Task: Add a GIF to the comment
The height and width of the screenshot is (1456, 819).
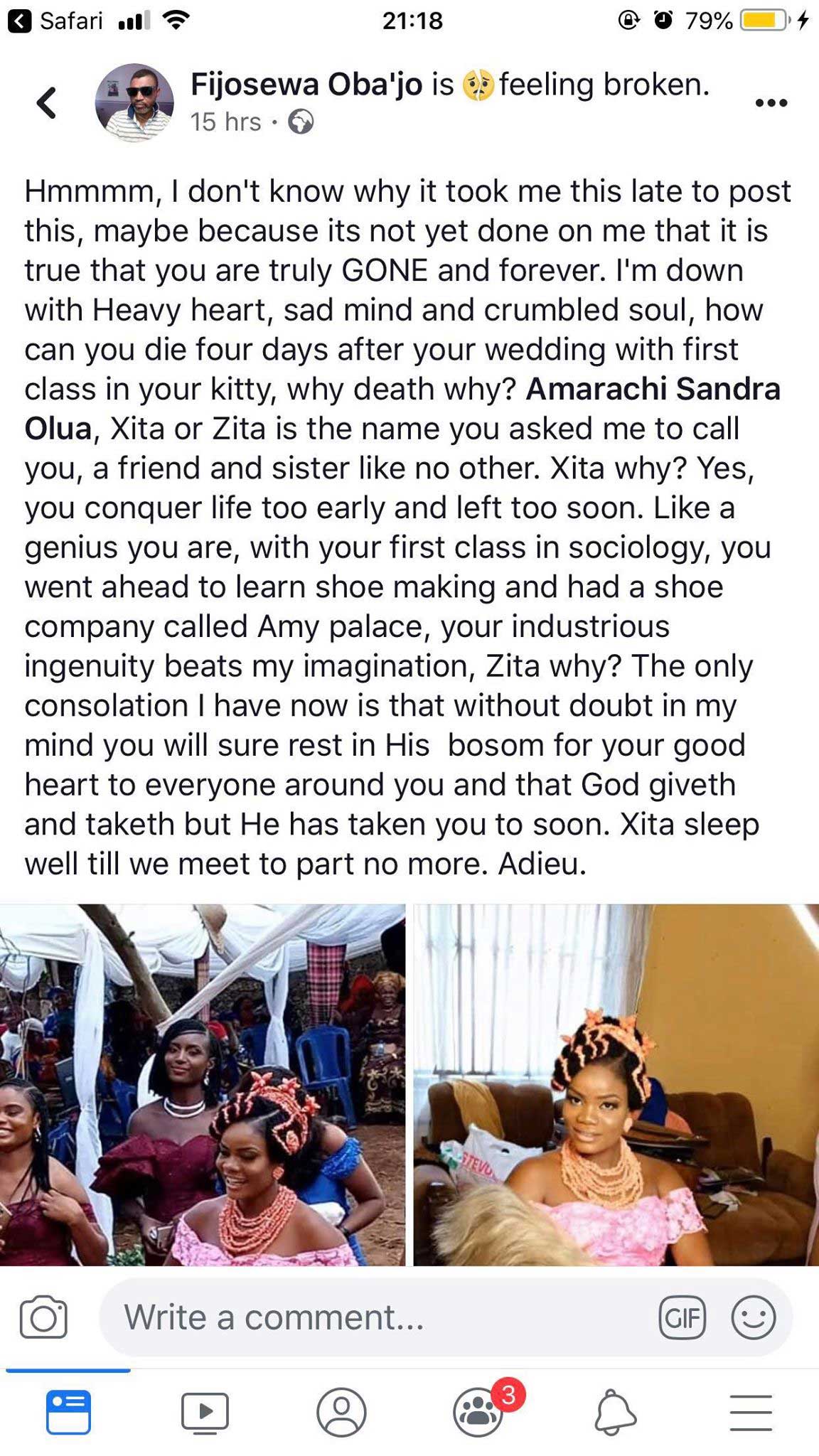Action: pos(682,1317)
